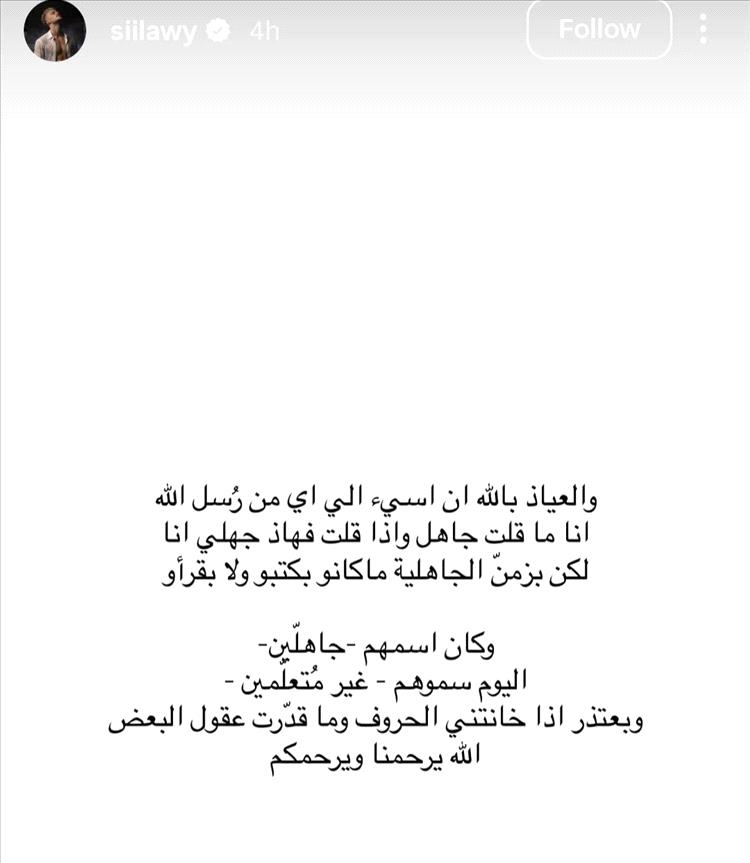Screen dimensions: 750x863
Task: Open siilawy's profile picture
Action: click(55, 30)
